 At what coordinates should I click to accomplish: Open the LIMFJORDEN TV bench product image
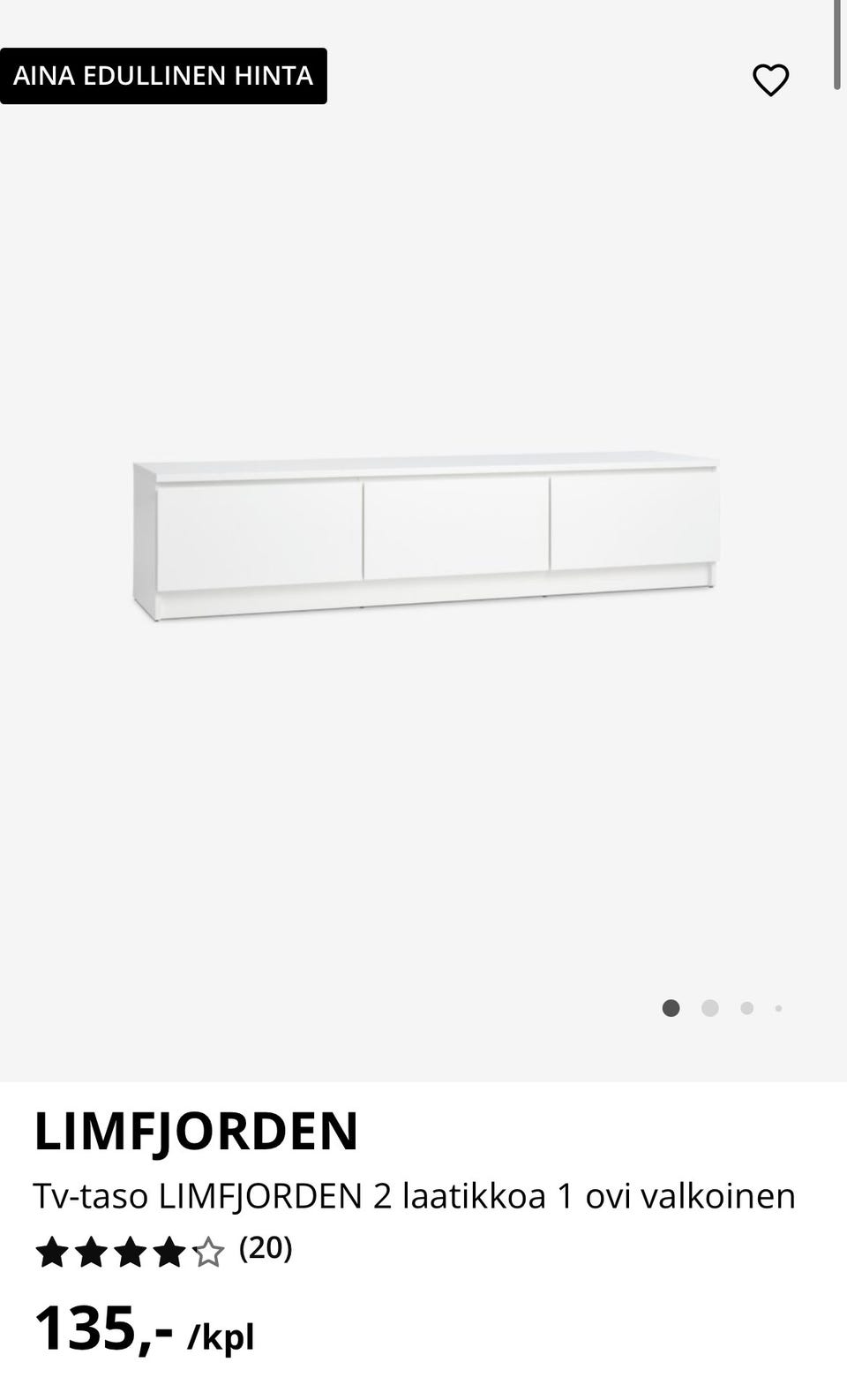tap(424, 538)
